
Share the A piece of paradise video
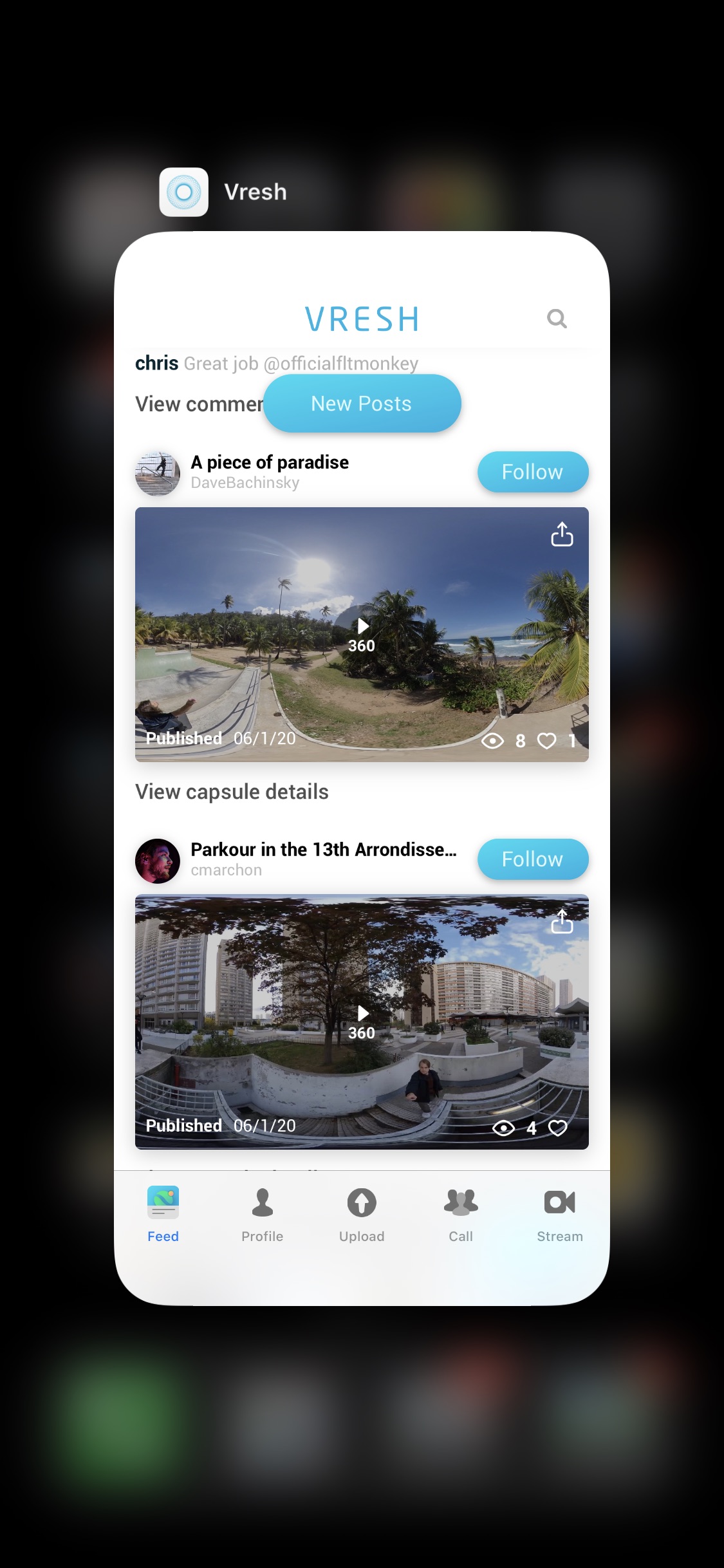[562, 534]
